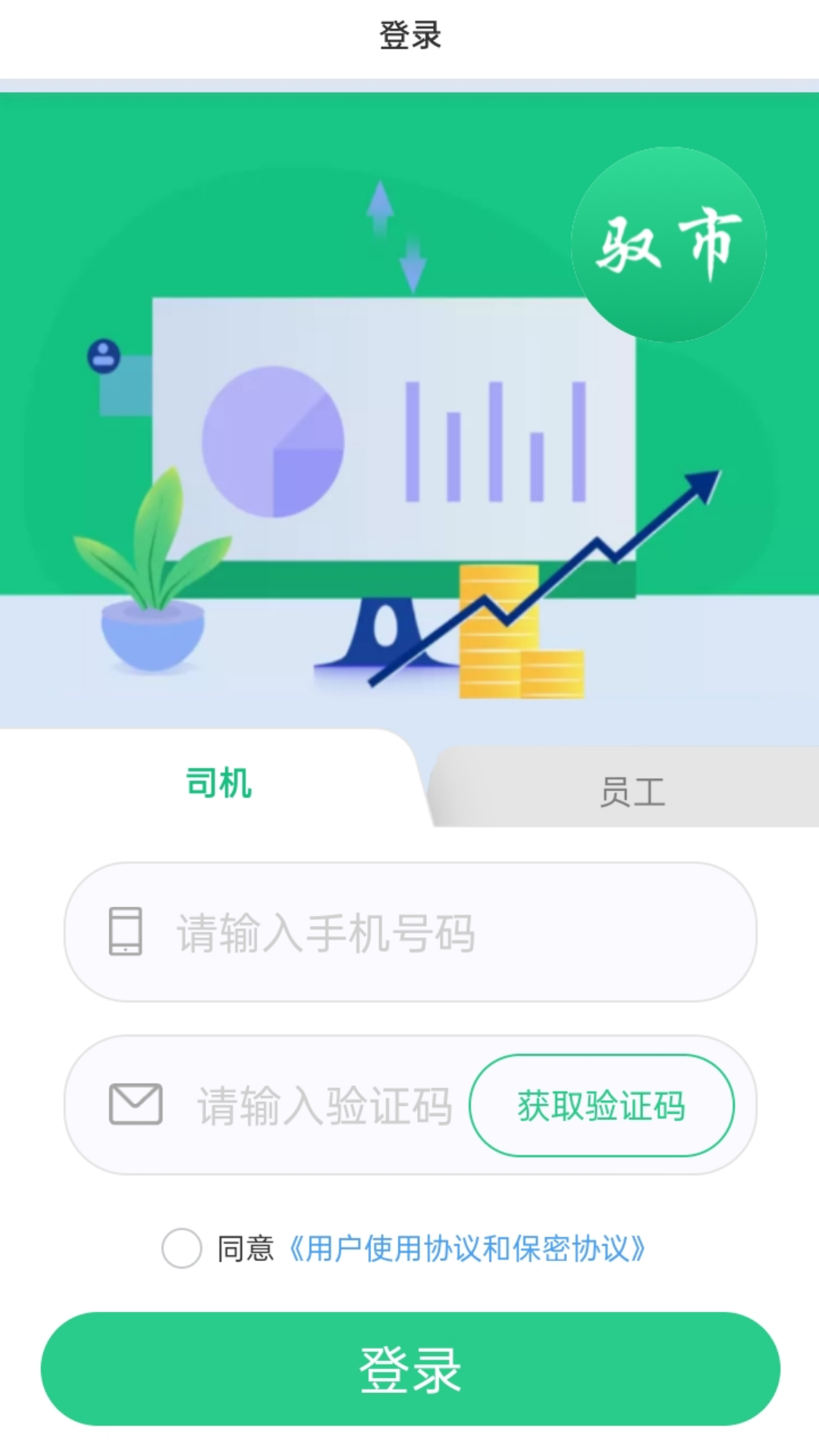Screen dimensions: 819x1456
Task: Tap 获取验证码 to request a code
Action: (601, 1106)
